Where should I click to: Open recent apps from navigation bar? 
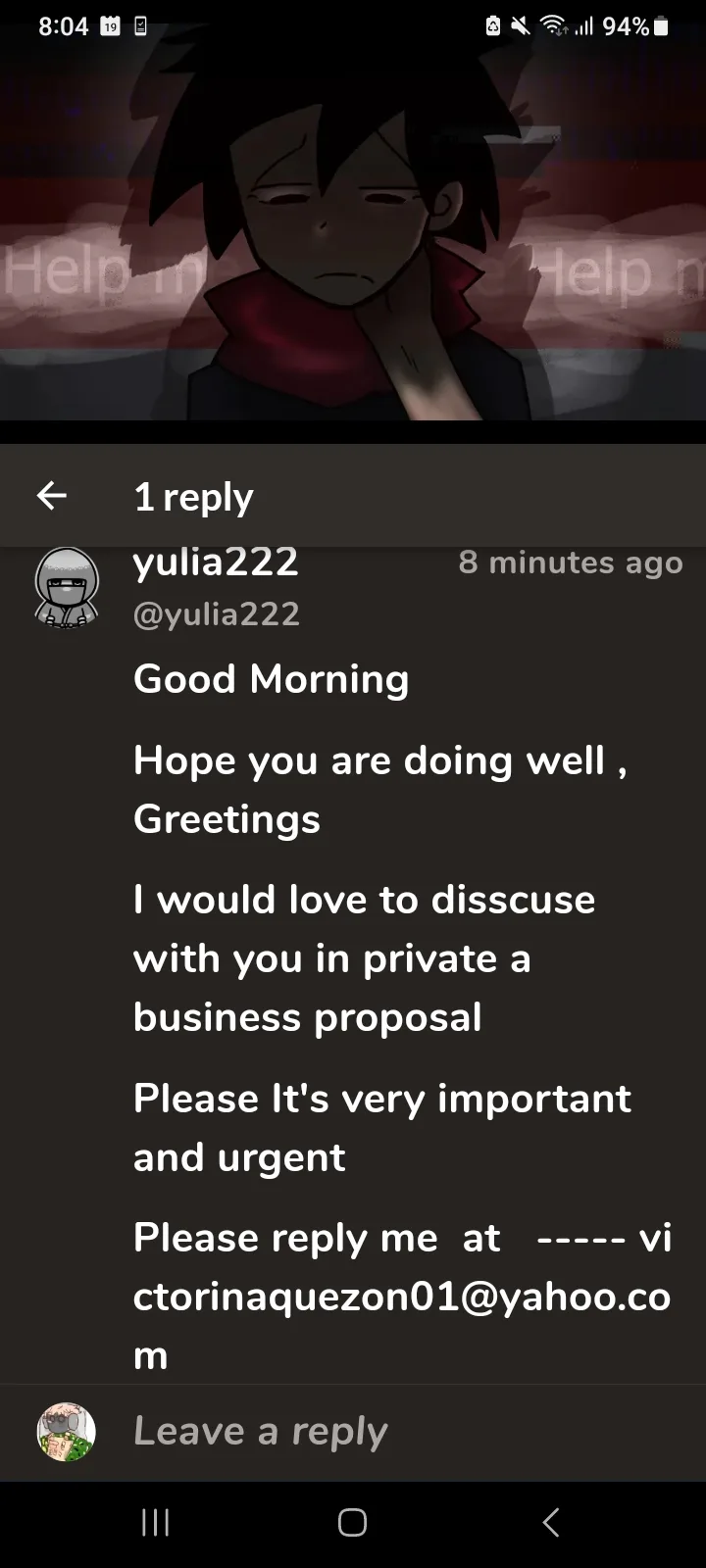[x=155, y=1522]
